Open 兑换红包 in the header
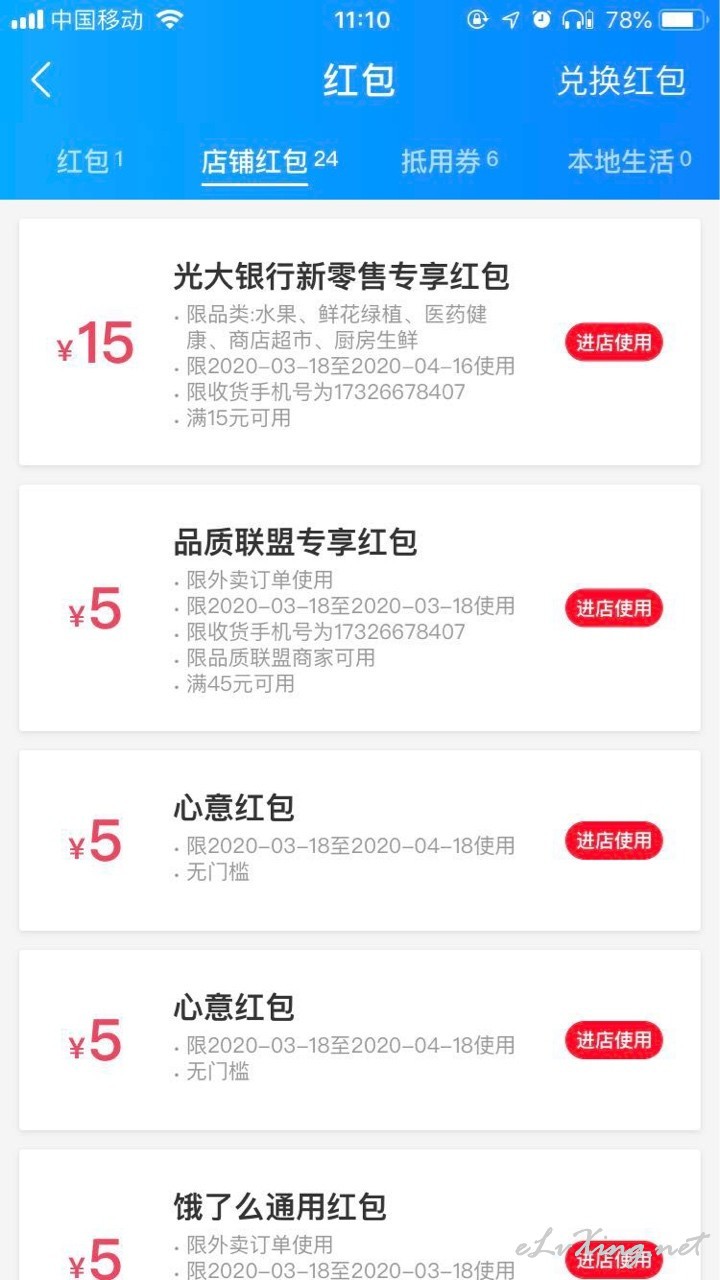The width and height of the screenshot is (720, 1280). (x=621, y=81)
